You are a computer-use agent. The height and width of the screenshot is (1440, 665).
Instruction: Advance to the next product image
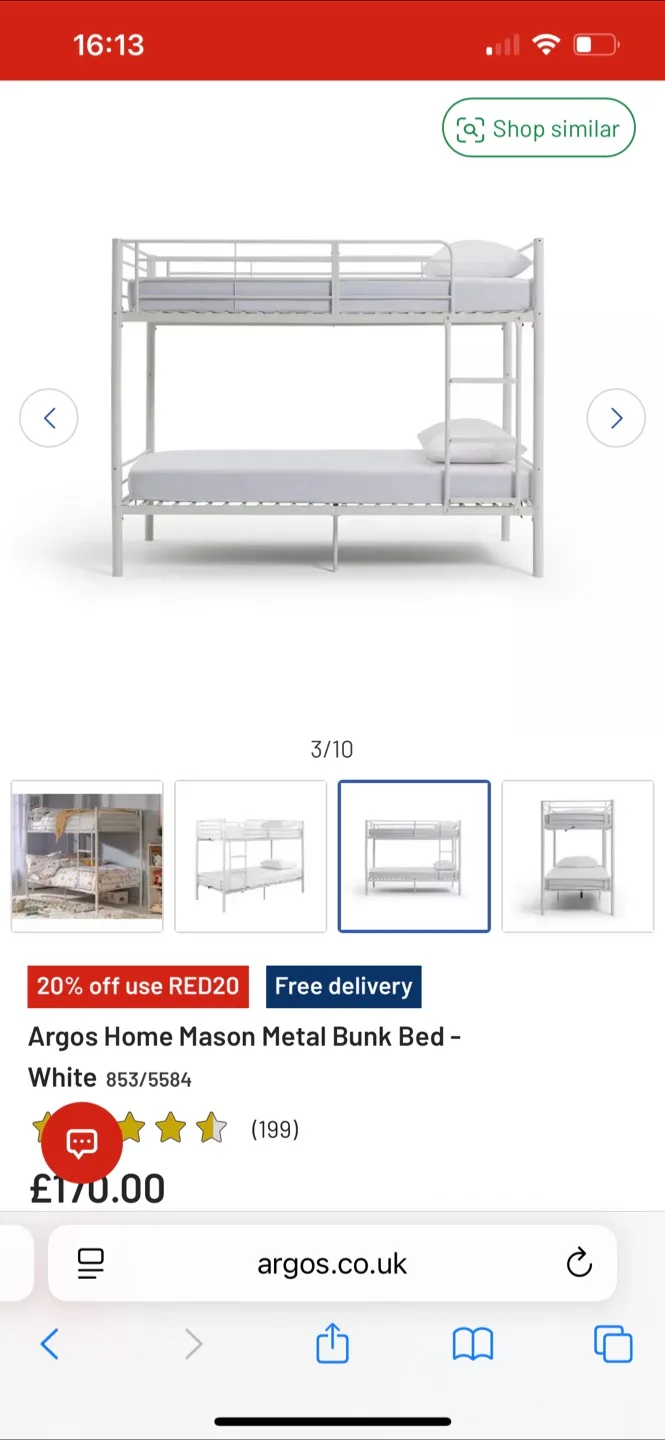tap(615, 418)
